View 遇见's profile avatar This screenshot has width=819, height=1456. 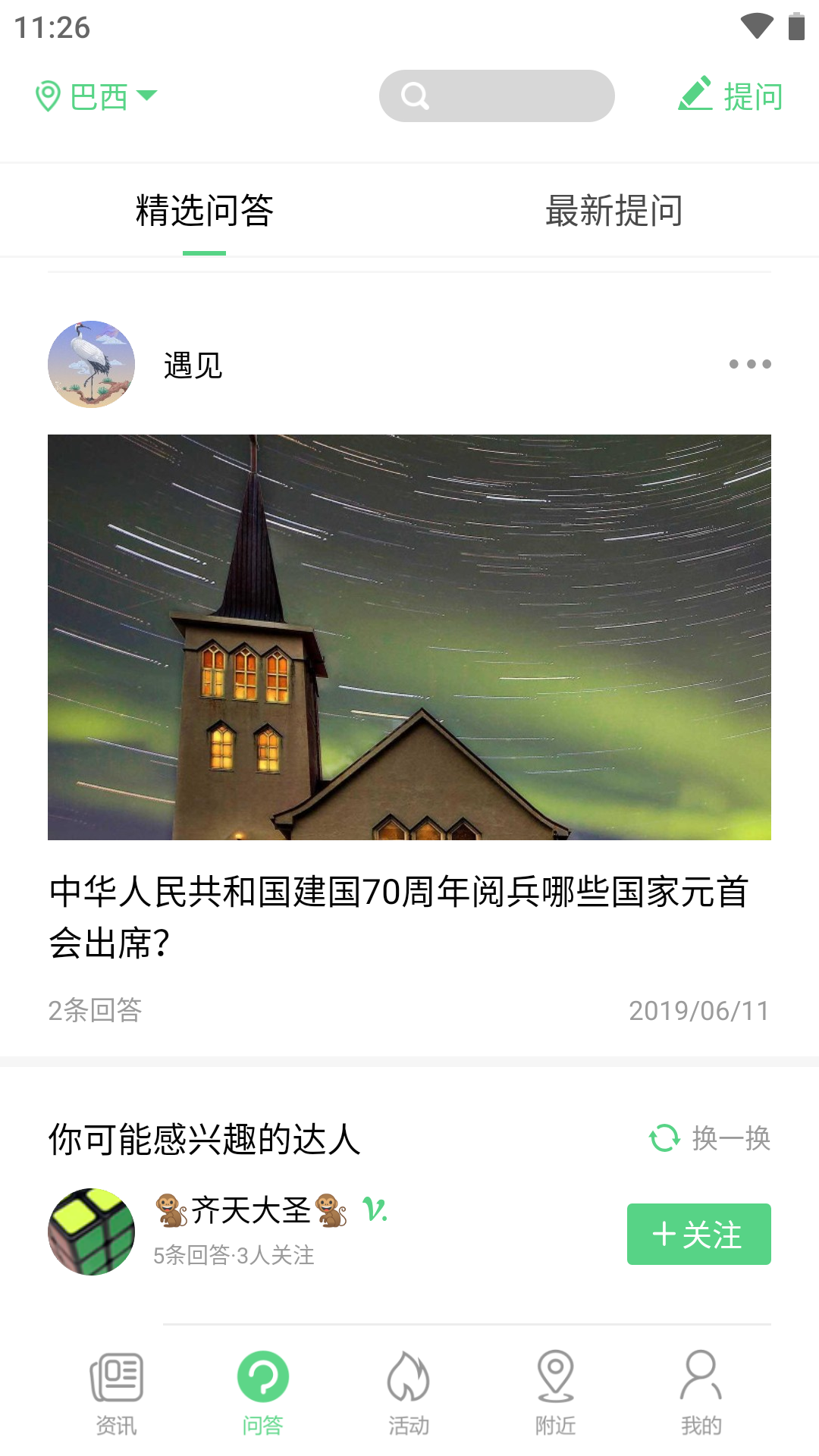pos(91,364)
